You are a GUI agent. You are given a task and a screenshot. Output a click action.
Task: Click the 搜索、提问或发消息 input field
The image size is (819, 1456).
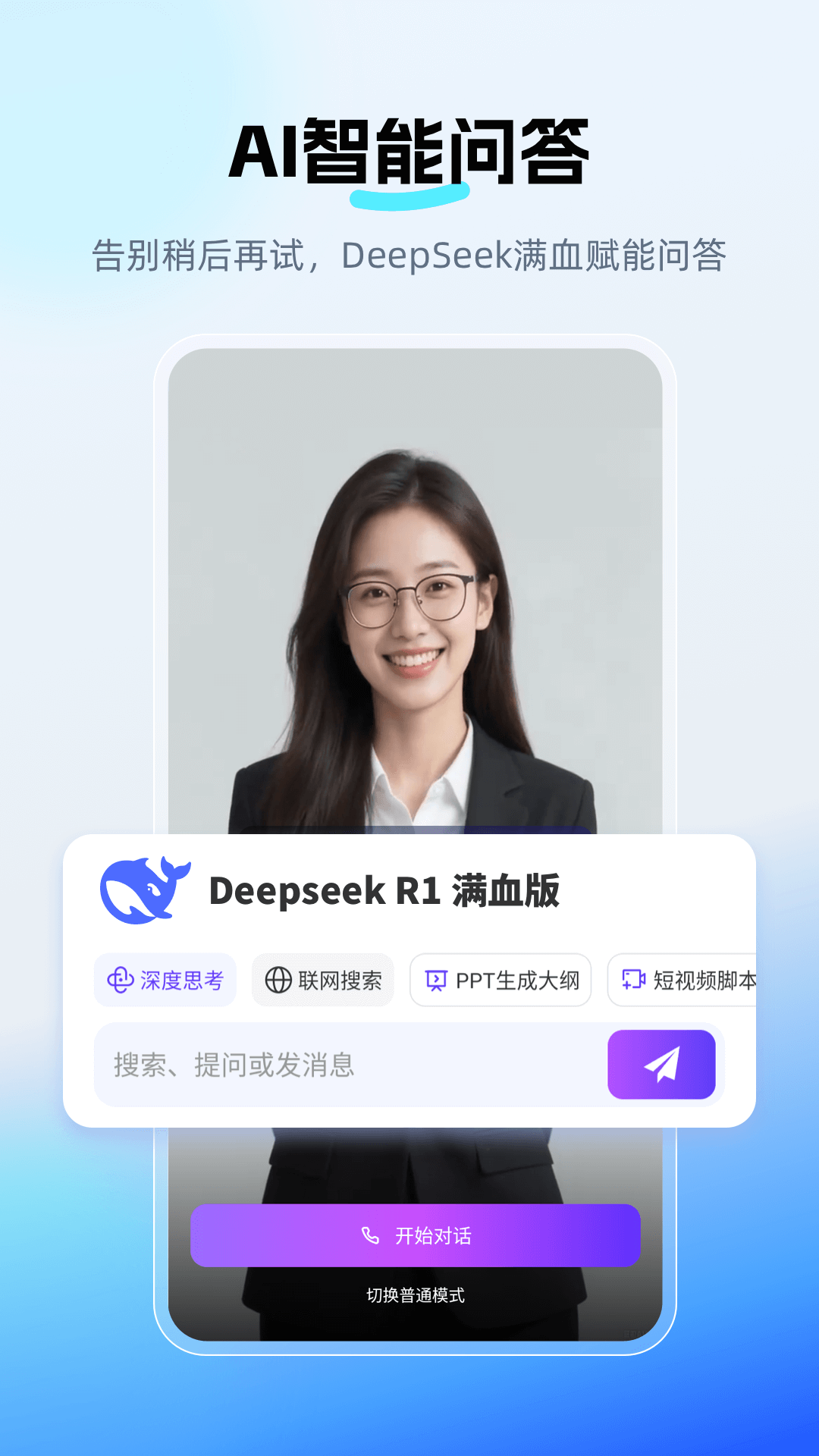pyautogui.click(x=303, y=1065)
